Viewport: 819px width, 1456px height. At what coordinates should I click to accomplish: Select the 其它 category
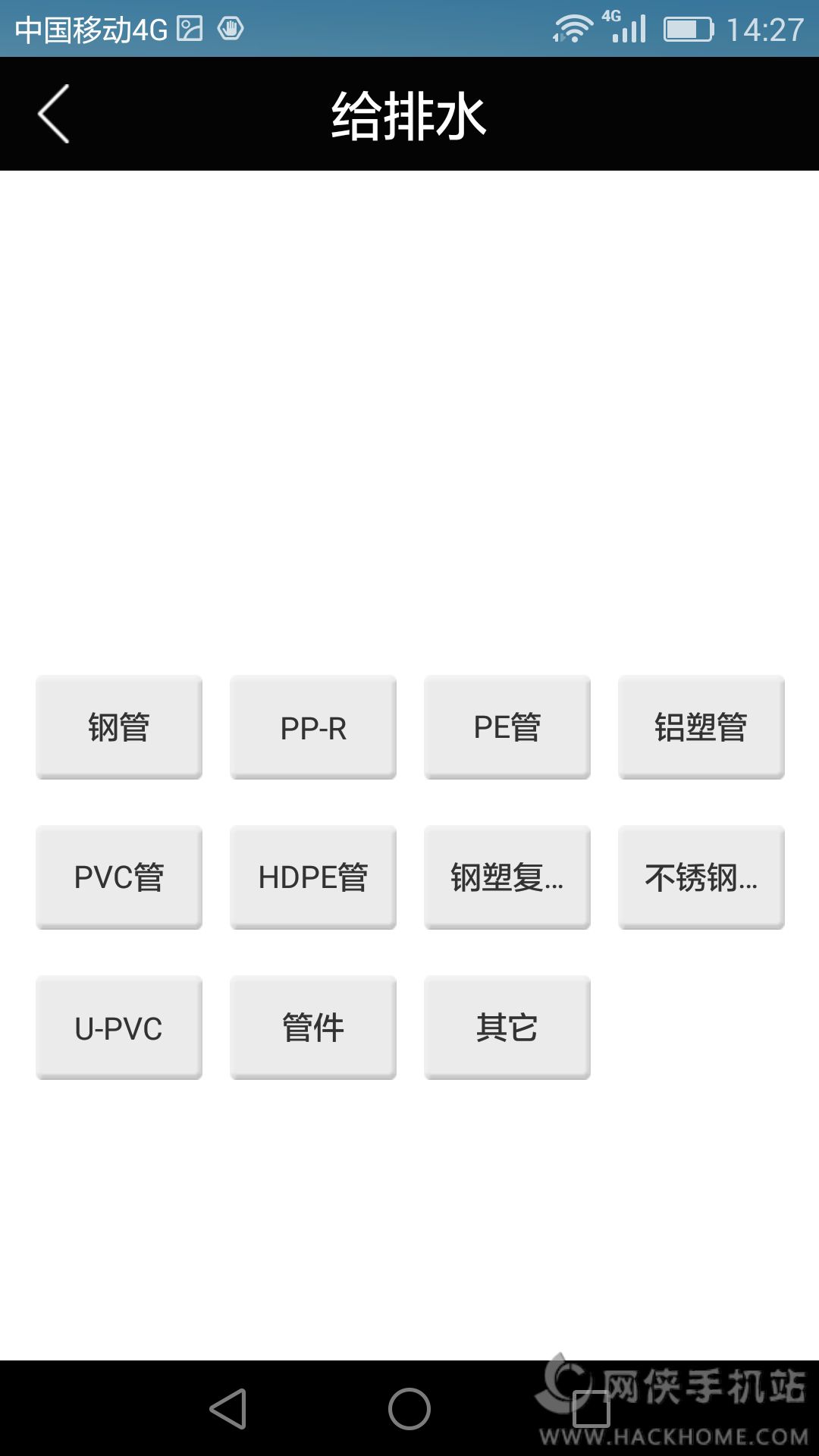coord(506,1027)
